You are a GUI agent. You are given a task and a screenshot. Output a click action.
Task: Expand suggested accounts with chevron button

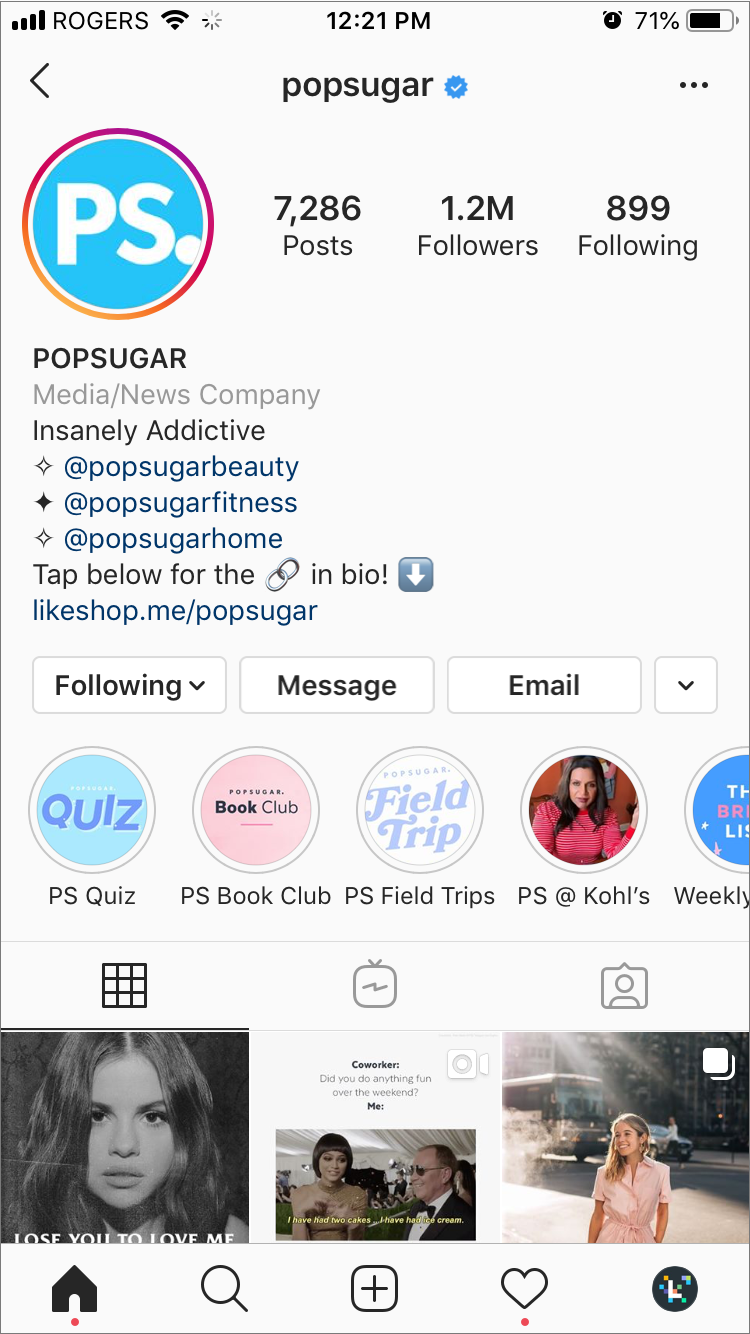[686, 685]
